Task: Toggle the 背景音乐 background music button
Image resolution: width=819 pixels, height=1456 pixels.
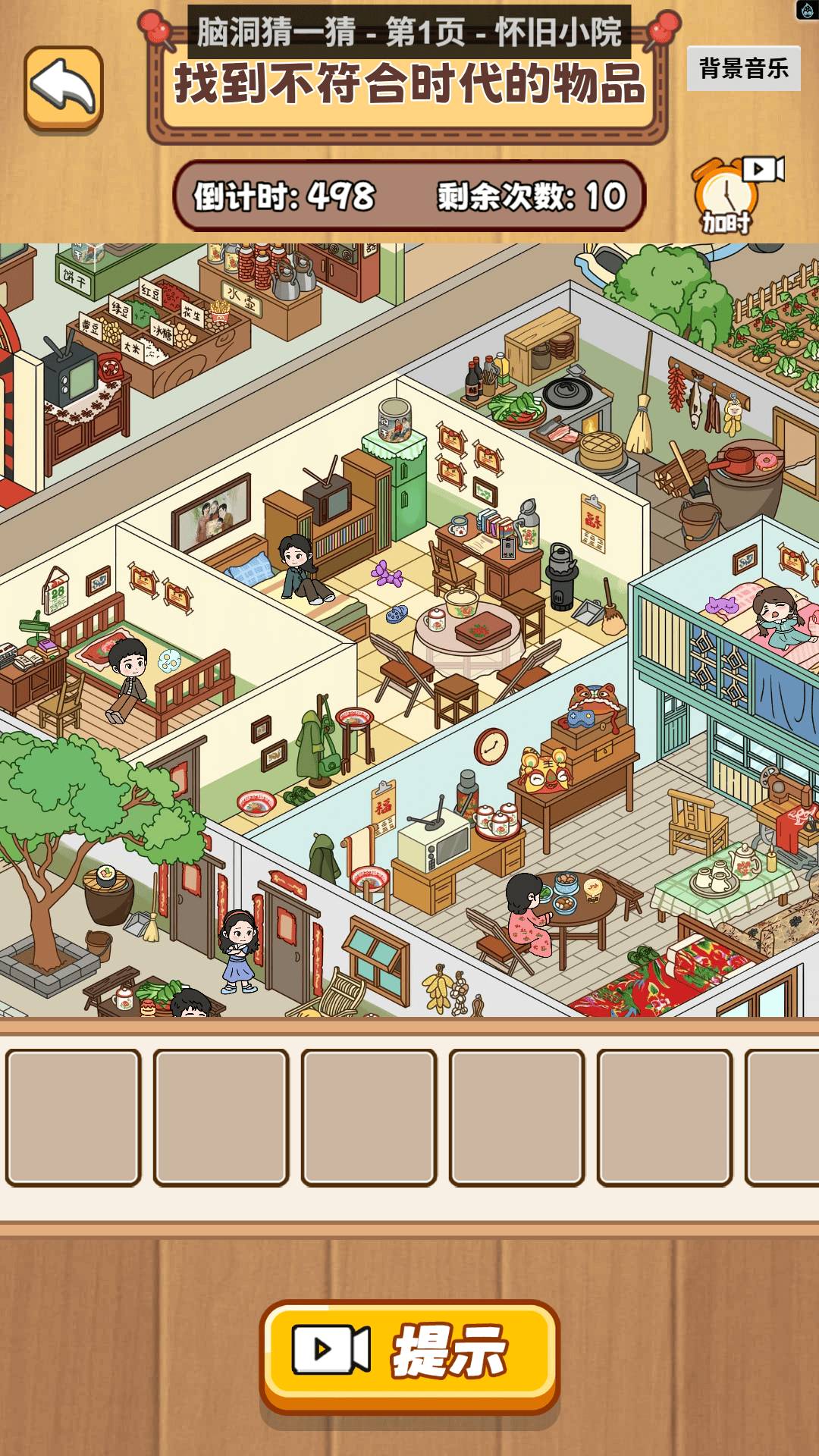Action: [743, 69]
